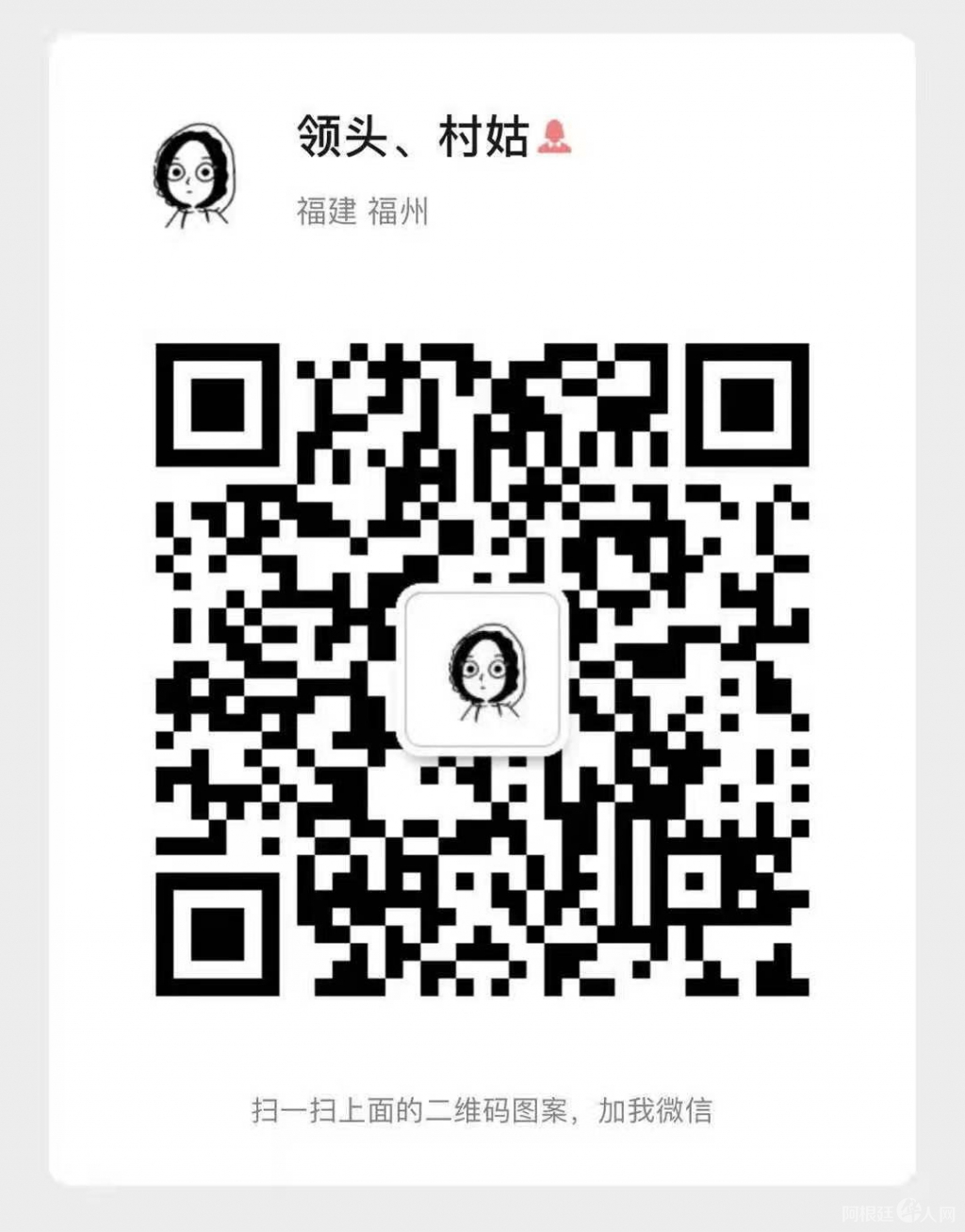Click the scan instruction text below the QR code
This screenshot has height=1232, width=965.
485,1110
